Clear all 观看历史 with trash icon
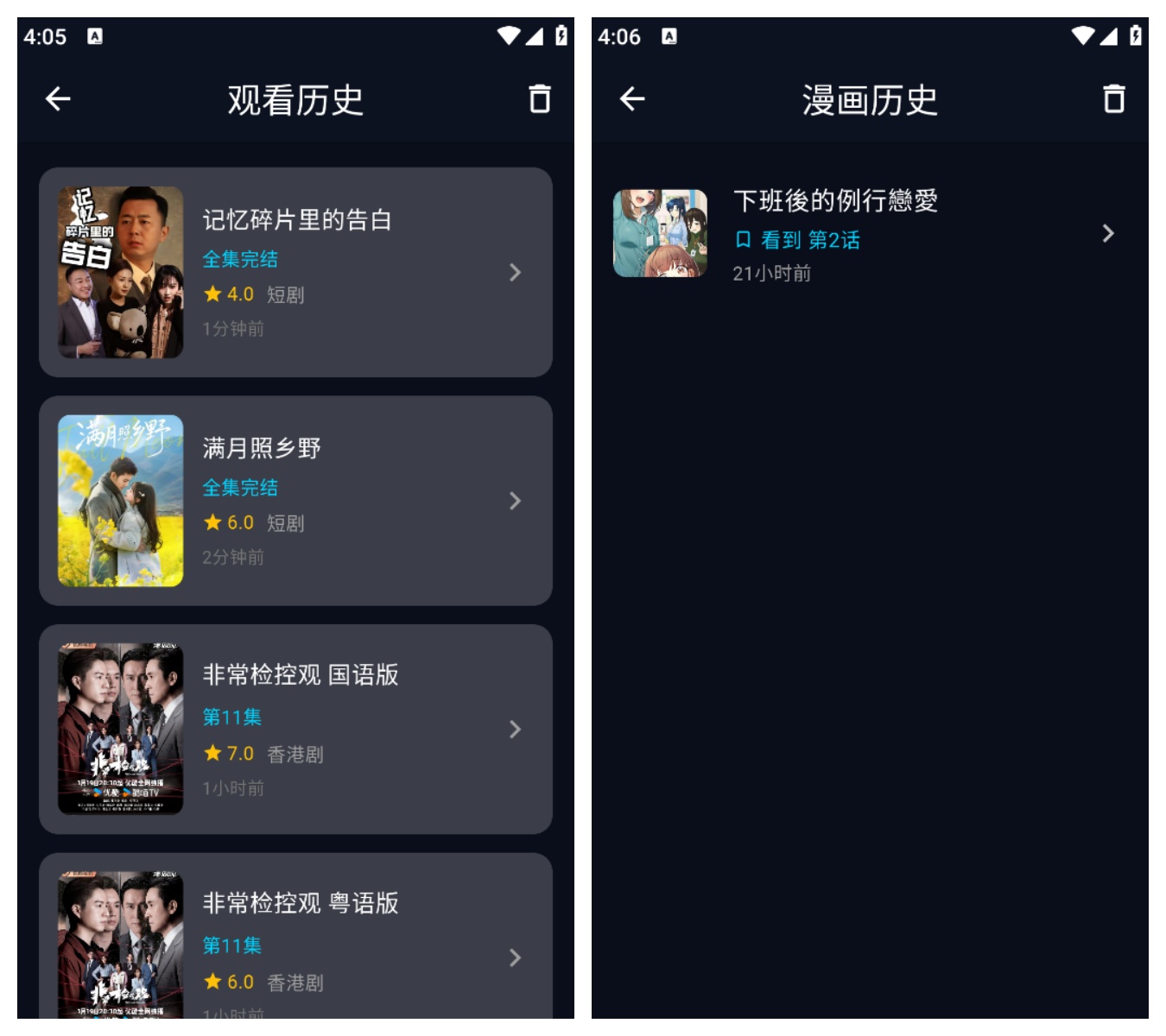The height and width of the screenshot is (1036, 1166). point(540,99)
